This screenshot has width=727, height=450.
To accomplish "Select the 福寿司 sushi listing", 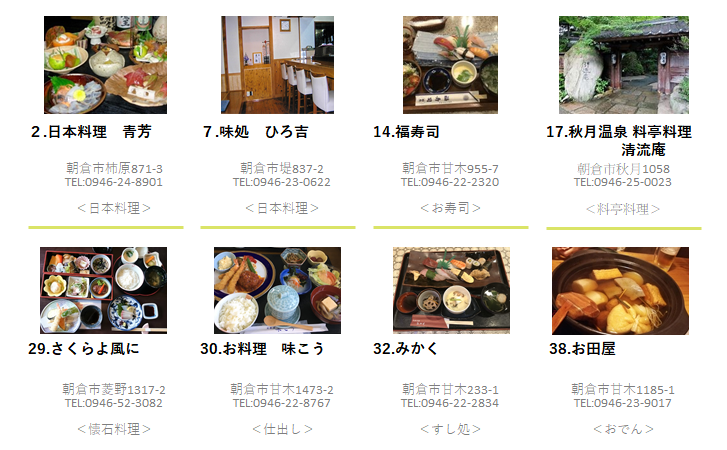I will pos(450,66).
